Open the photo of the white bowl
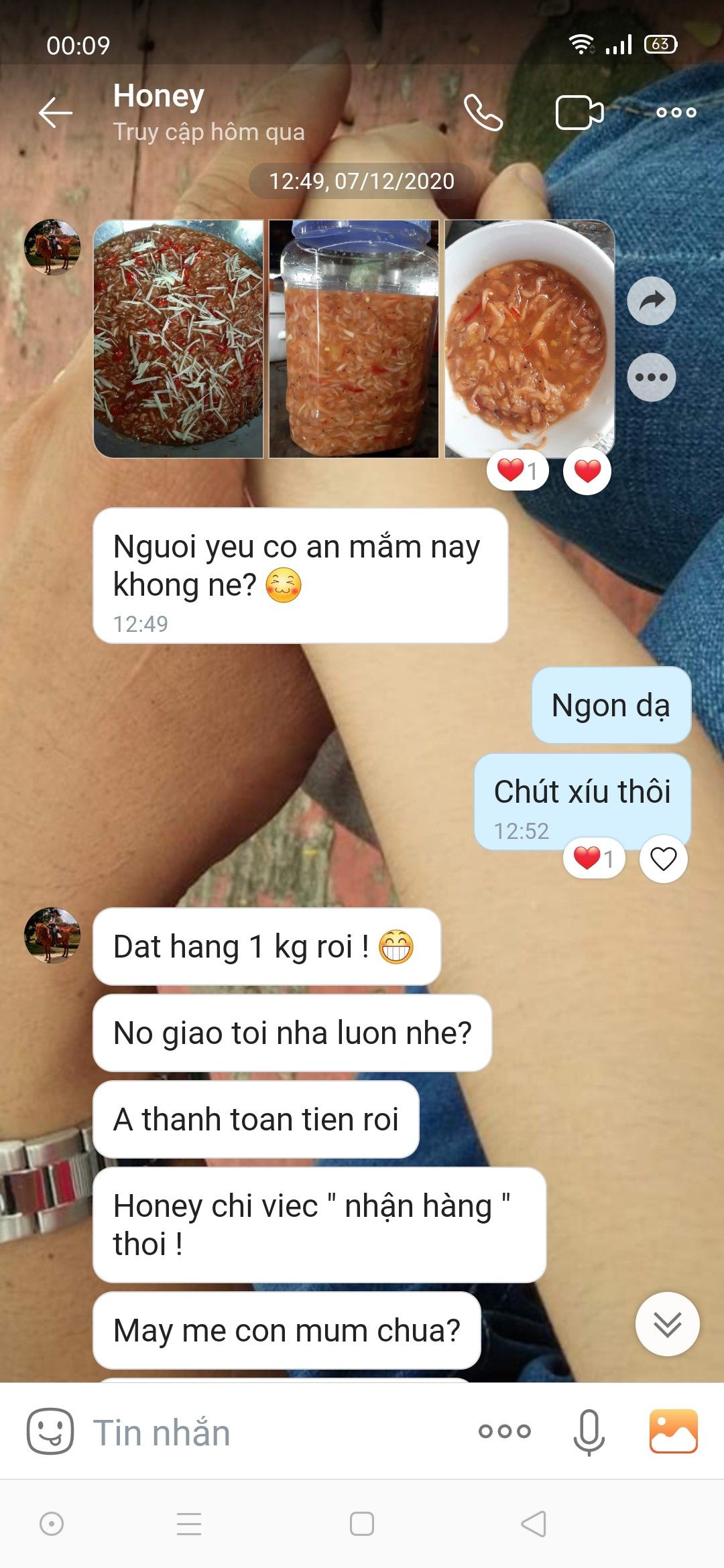This screenshot has width=724, height=1568. pos(530,339)
